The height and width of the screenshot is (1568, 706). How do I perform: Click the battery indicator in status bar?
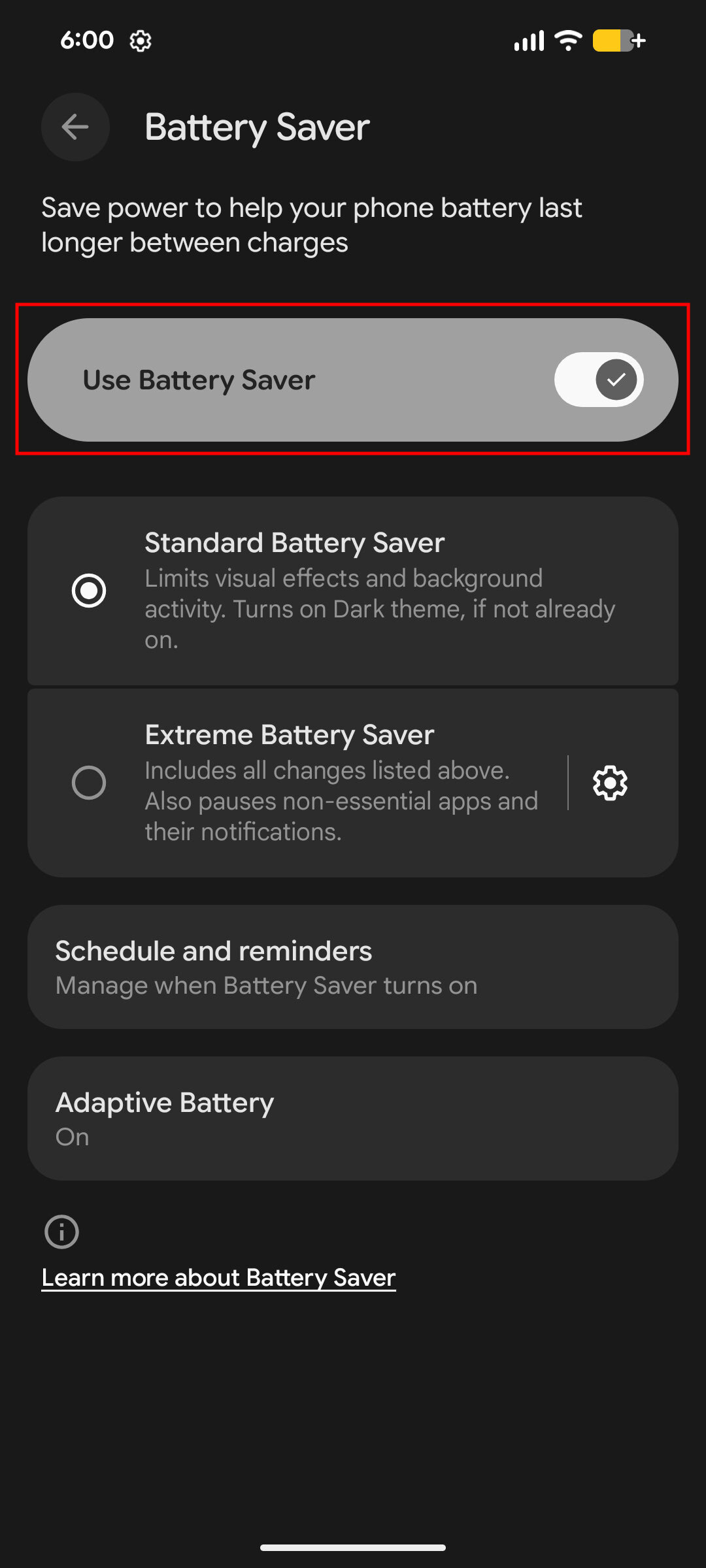(611, 40)
